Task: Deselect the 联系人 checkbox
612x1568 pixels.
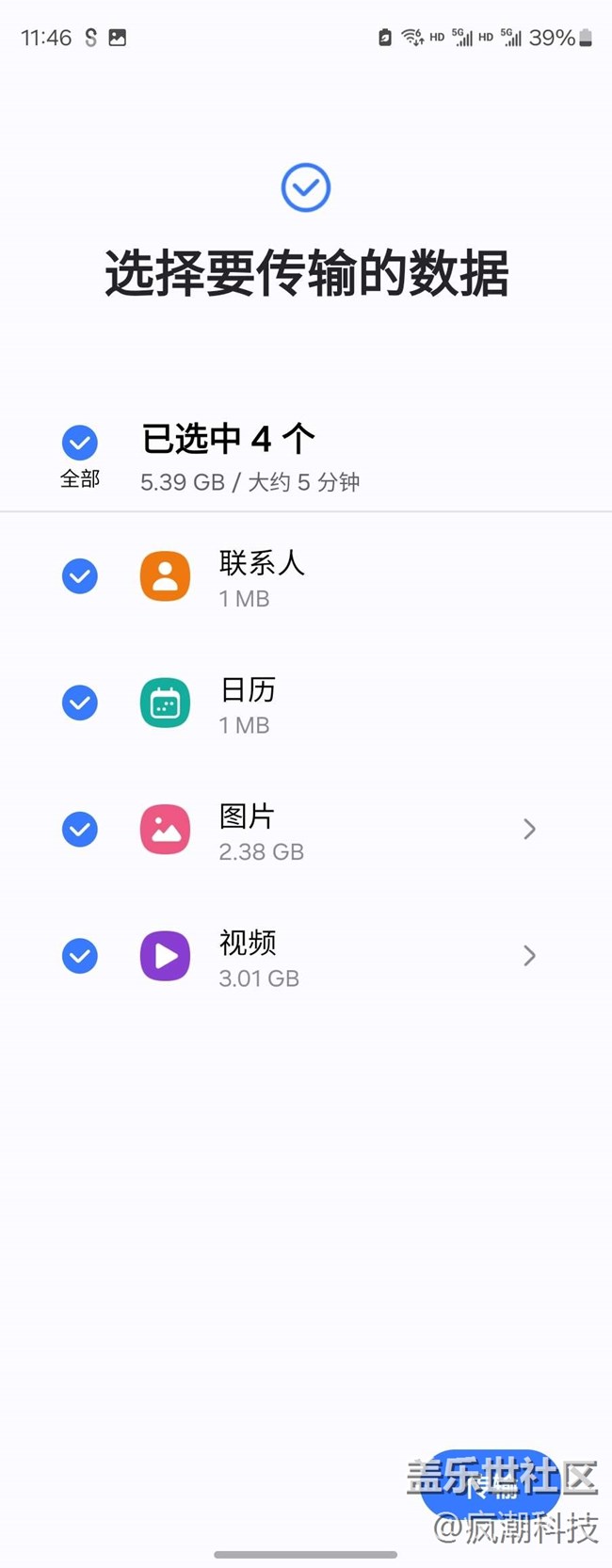Action: point(80,576)
